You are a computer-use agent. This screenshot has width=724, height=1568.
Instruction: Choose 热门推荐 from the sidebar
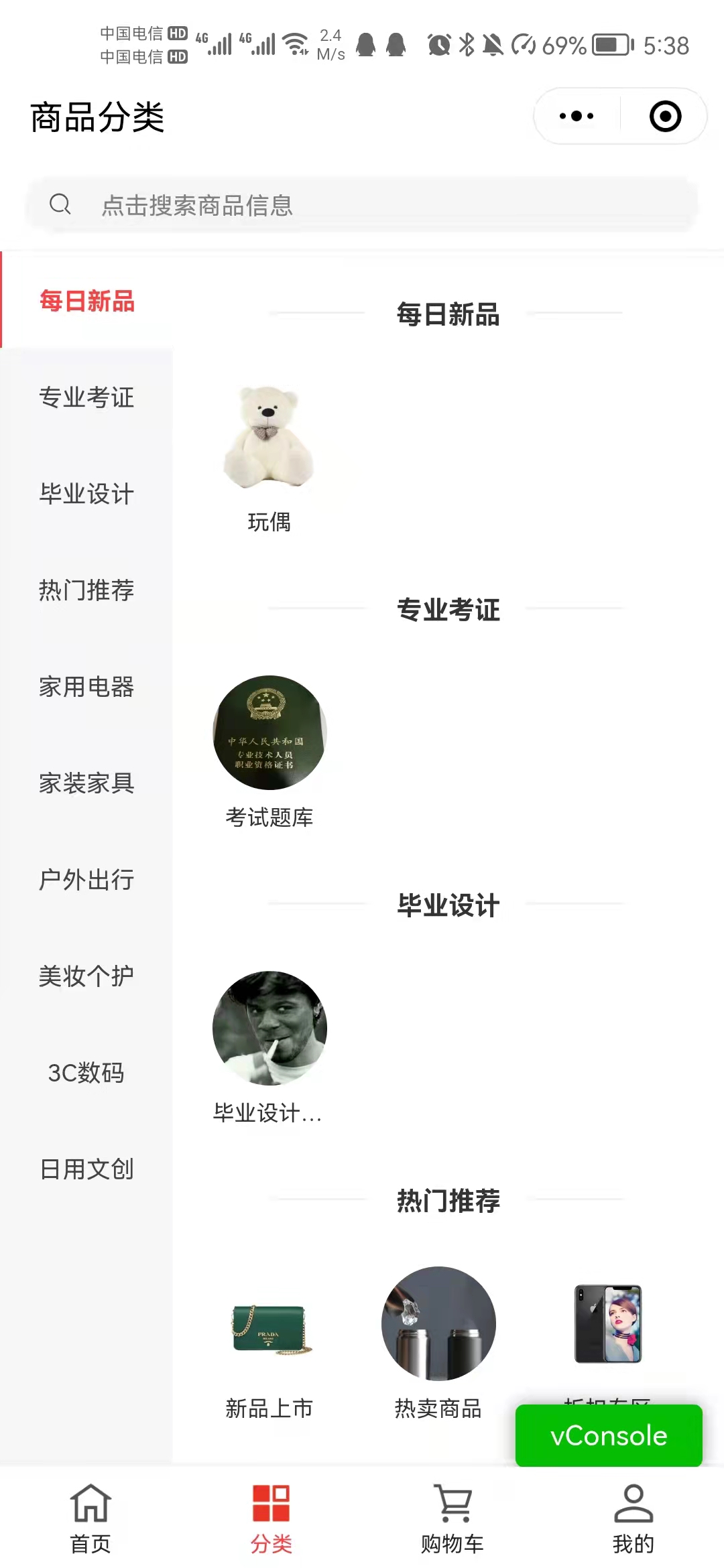pos(86,590)
